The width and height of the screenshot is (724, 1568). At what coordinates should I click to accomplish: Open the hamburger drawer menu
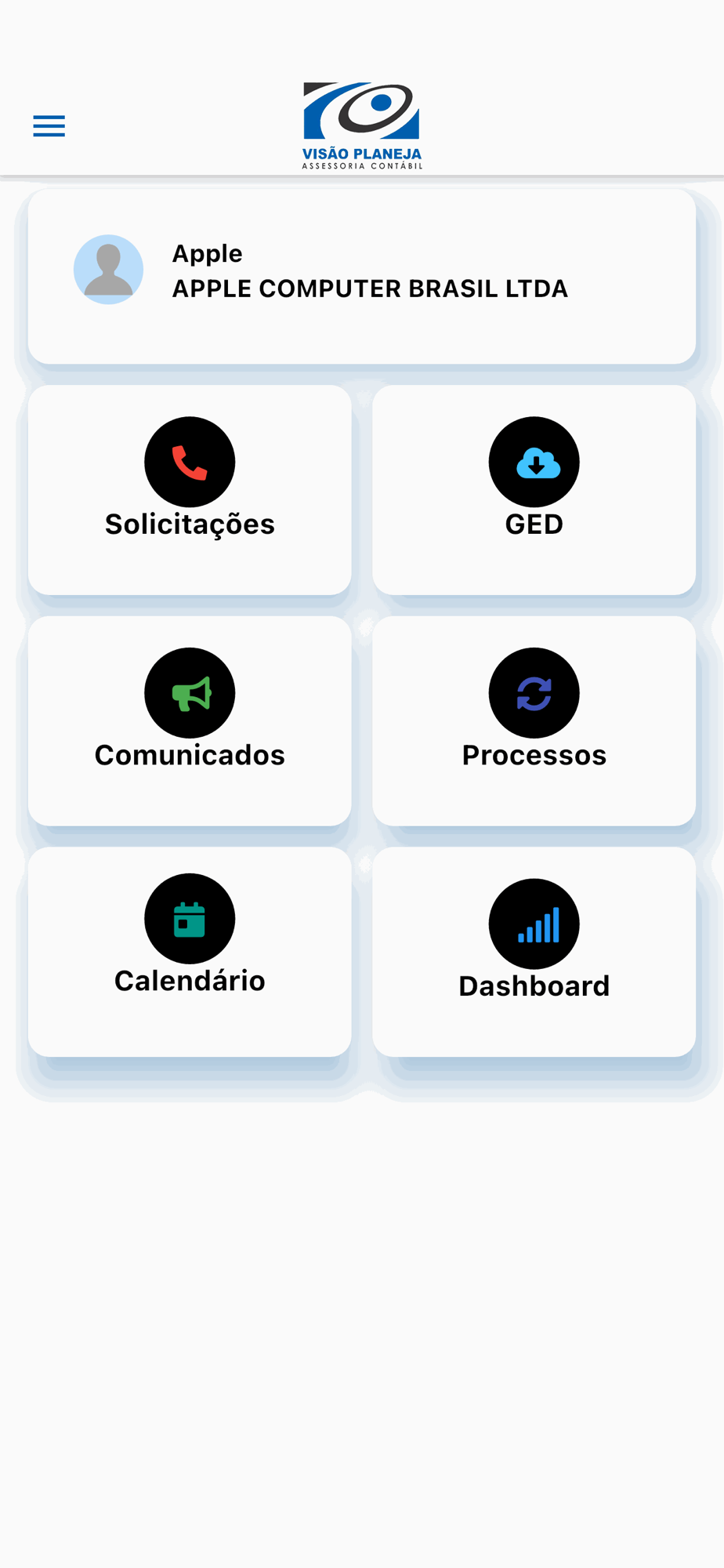point(49,126)
